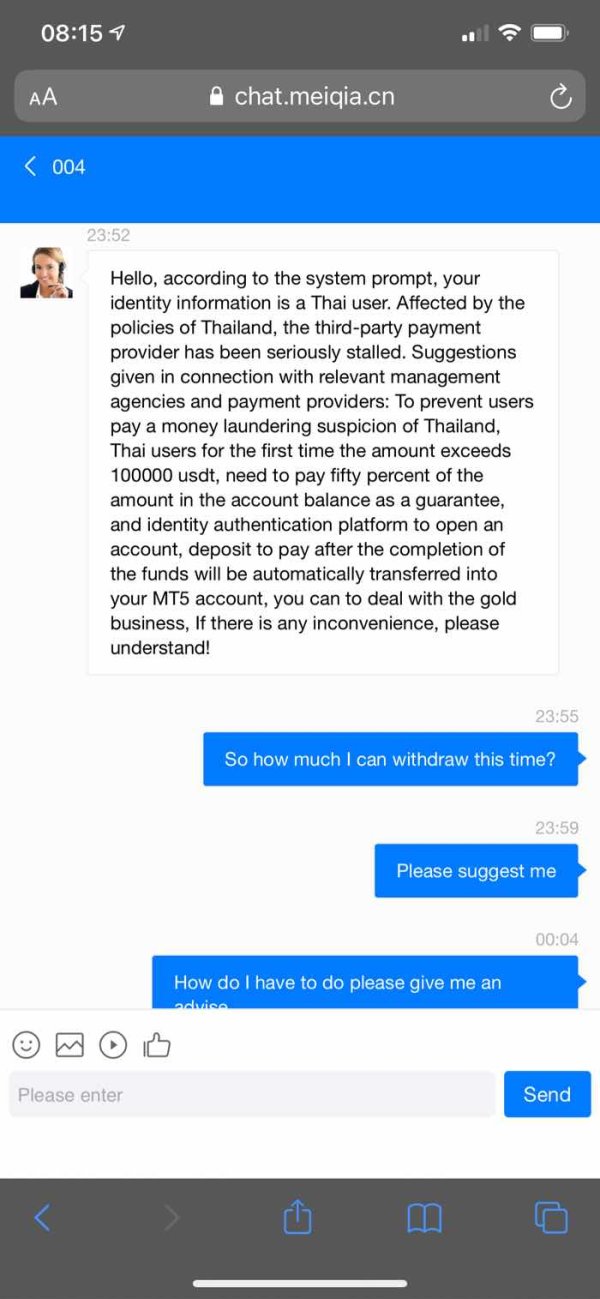Tap the chat.meiqia.cn address bar

[x=300, y=97]
